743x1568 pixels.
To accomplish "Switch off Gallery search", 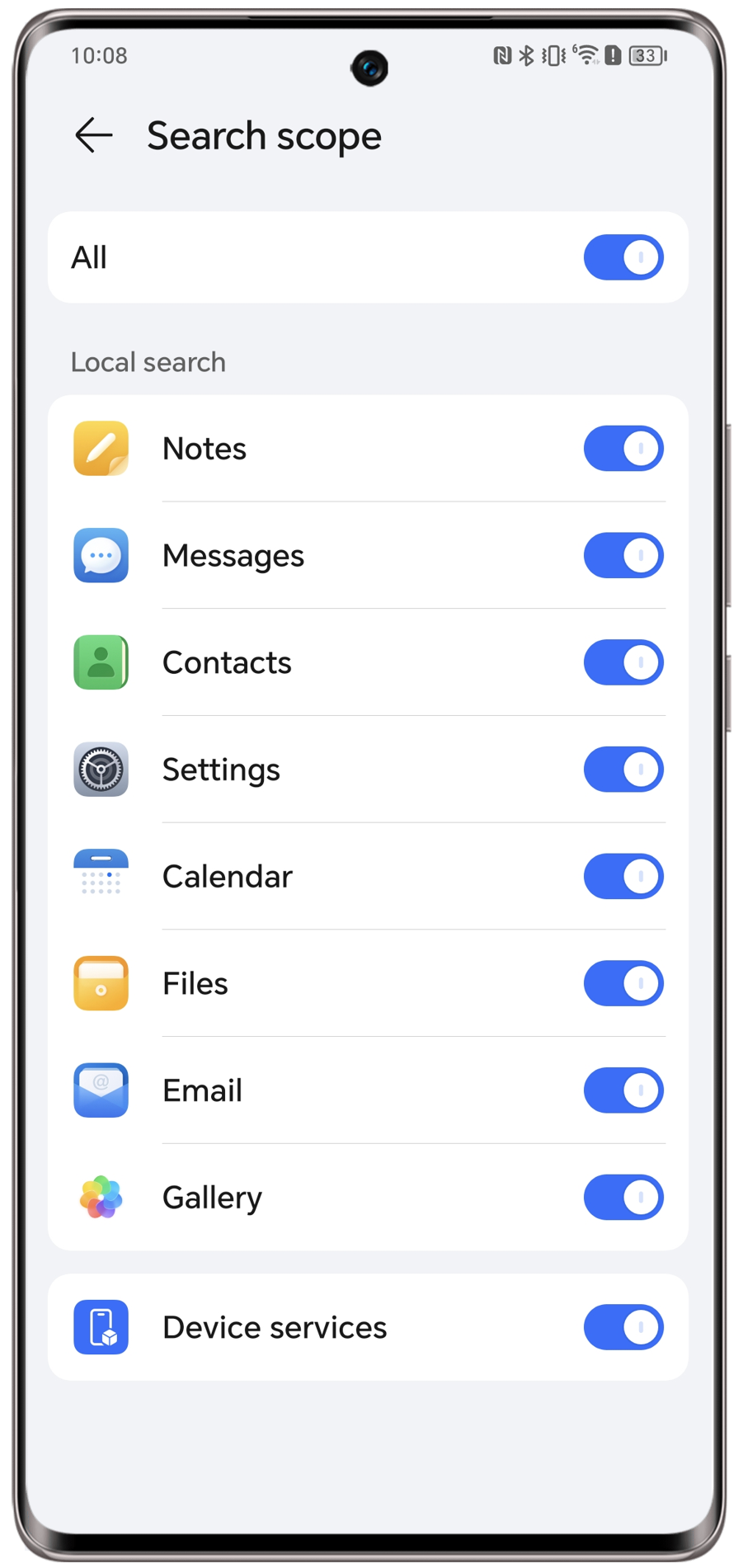I will click(x=623, y=1197).
